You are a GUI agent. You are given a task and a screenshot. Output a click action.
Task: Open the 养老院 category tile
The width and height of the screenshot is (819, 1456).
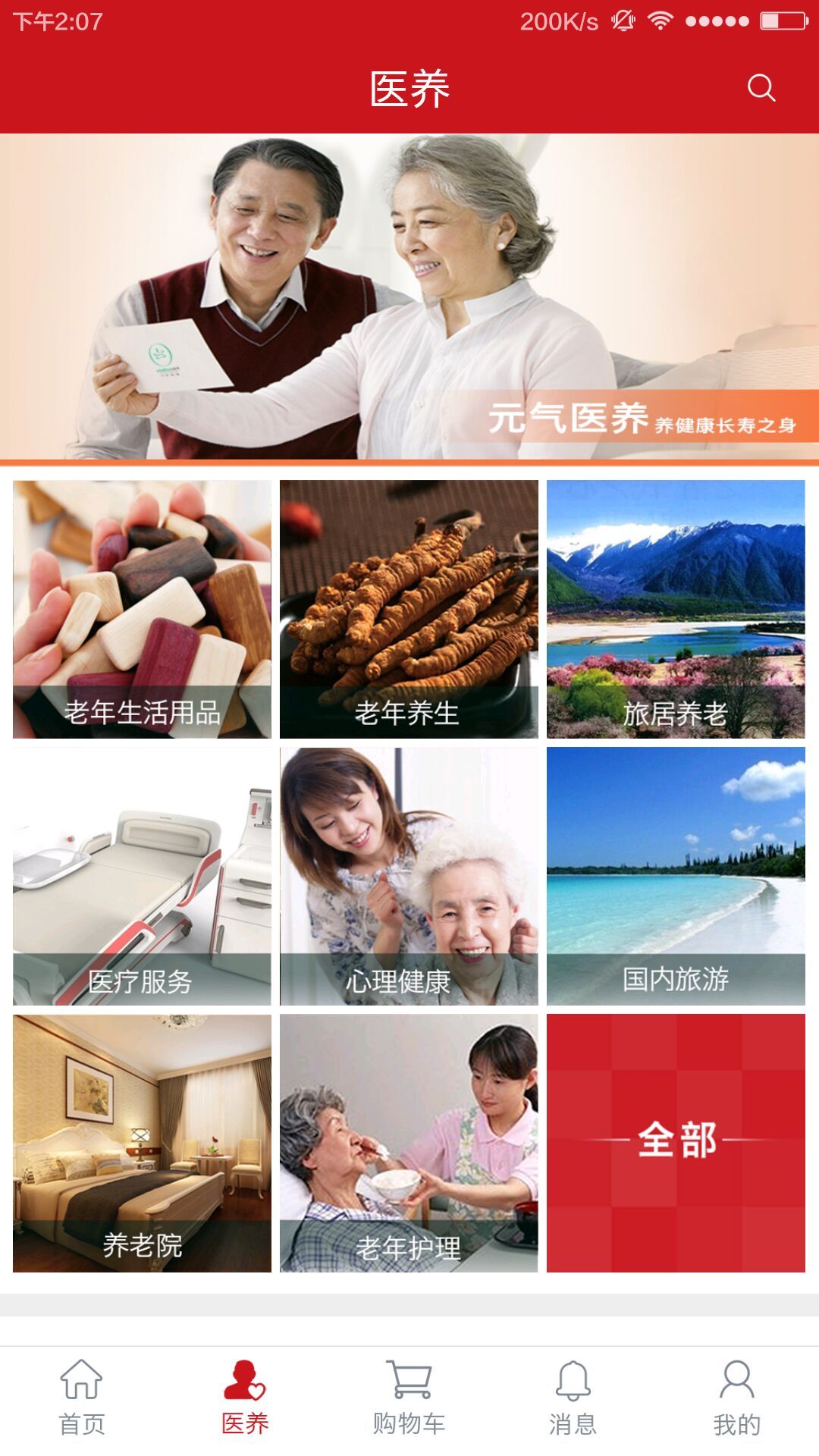[142, 1144]
